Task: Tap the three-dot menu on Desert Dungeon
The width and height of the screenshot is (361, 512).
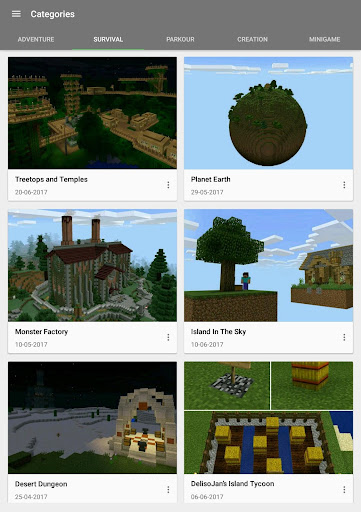Action: click(168, 489)
